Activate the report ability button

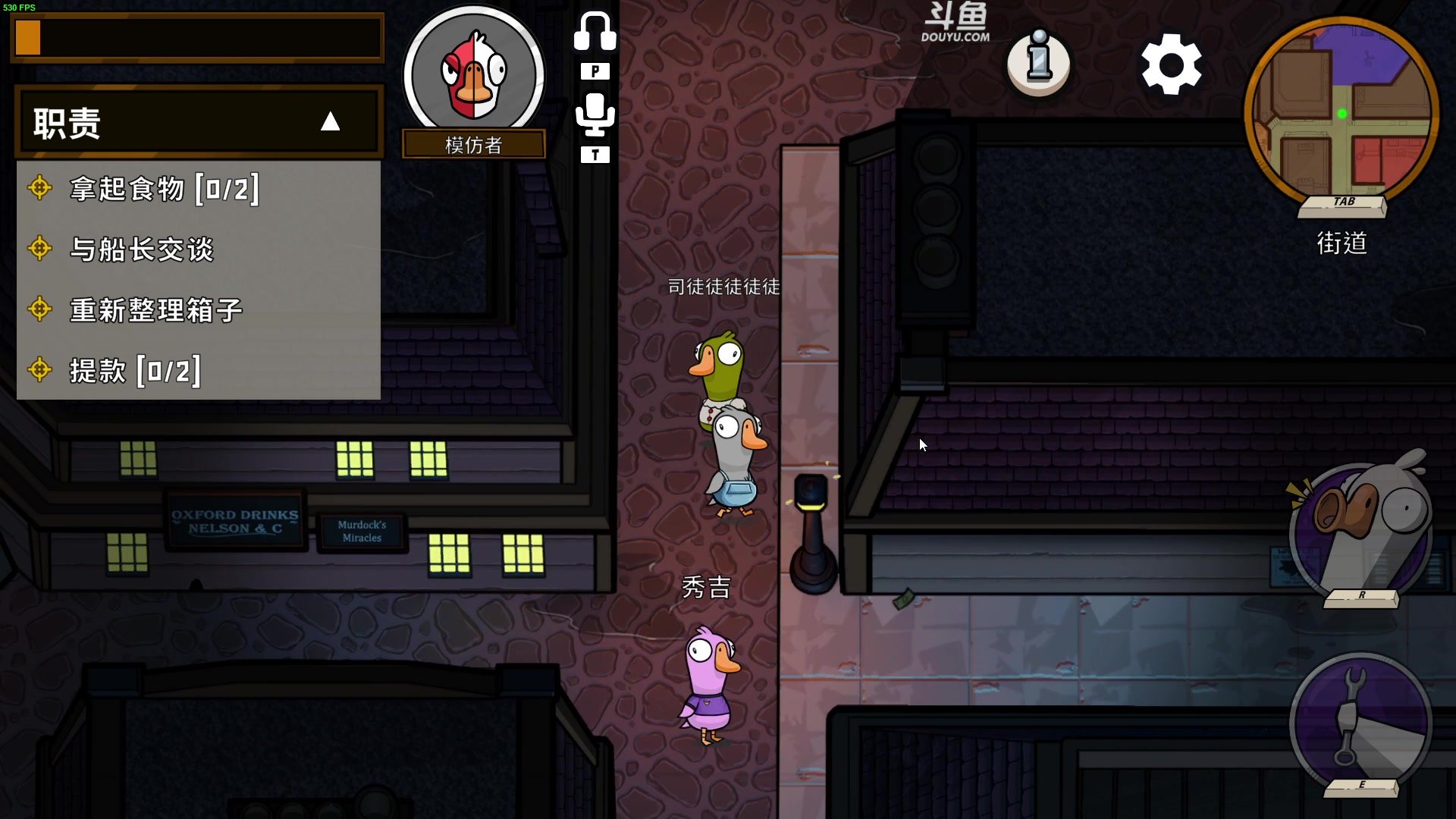point(1360,531)
